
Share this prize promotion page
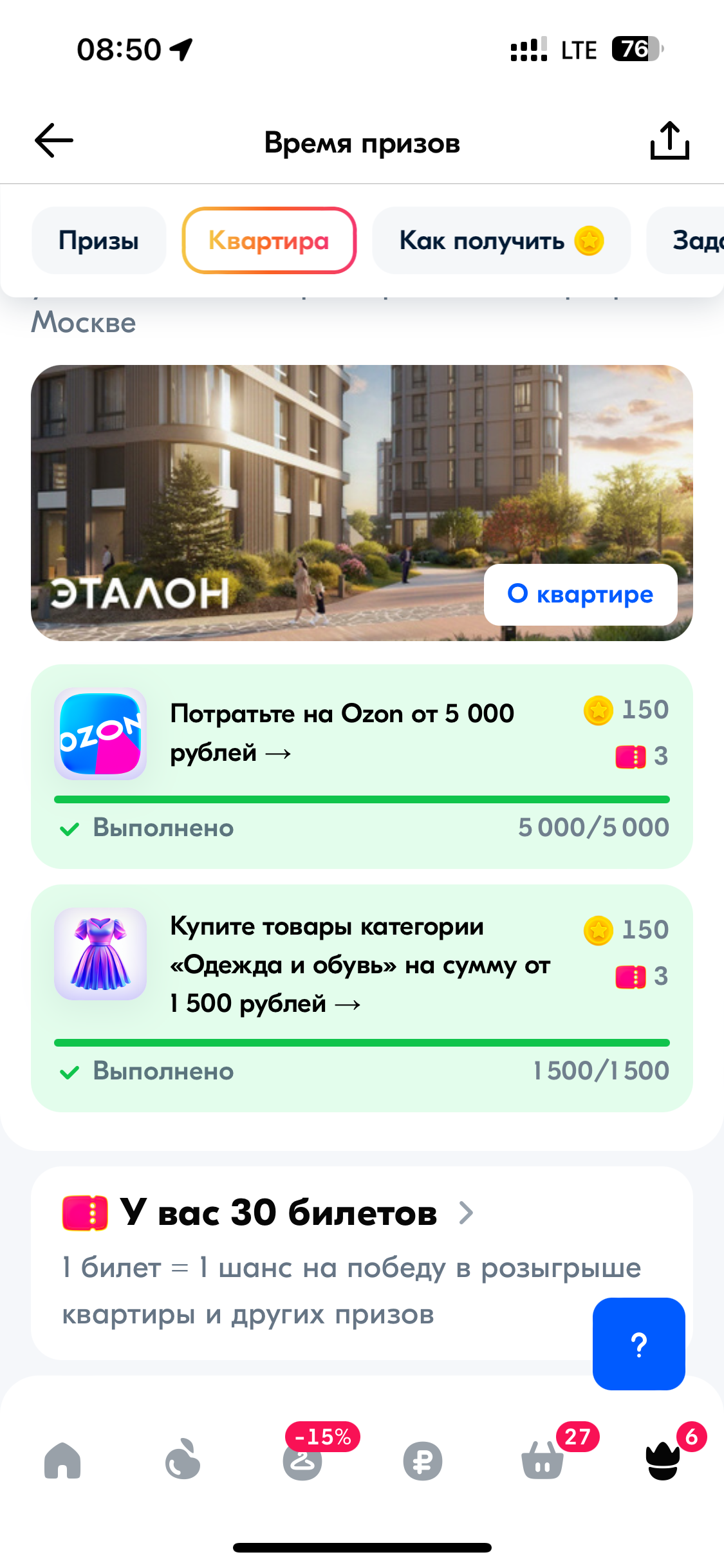click(669, 141)
